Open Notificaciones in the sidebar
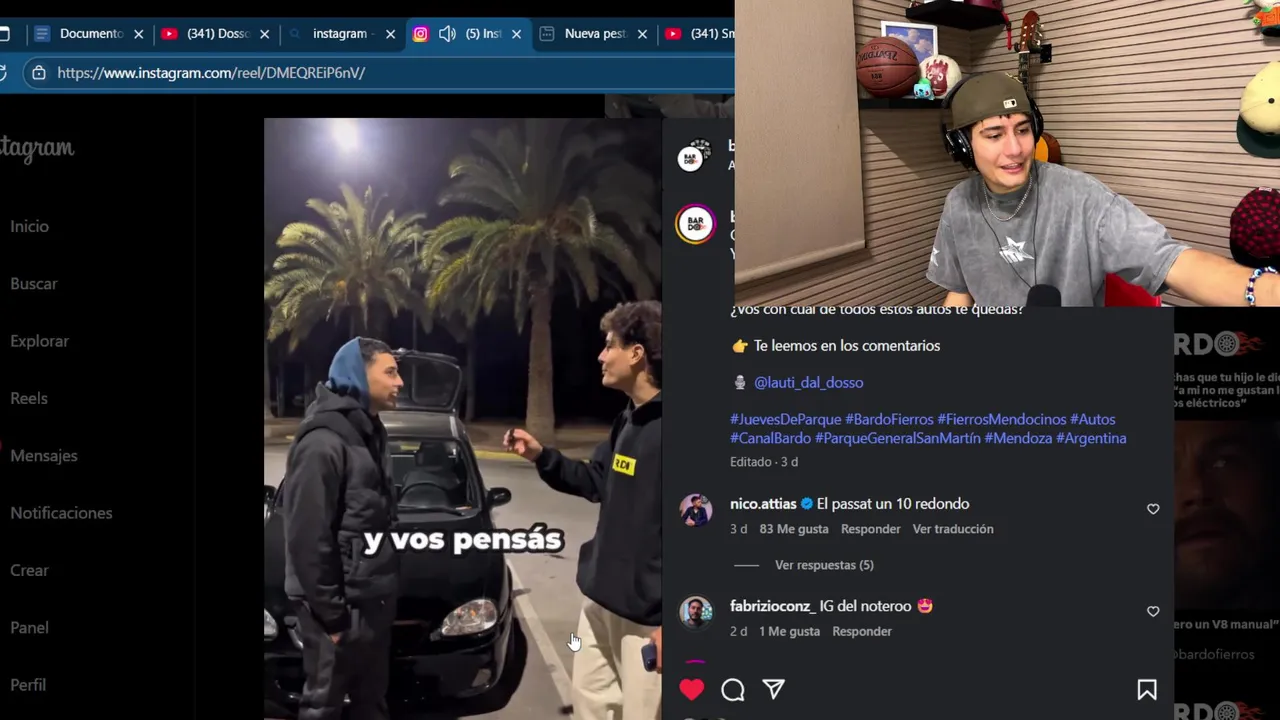This screenshot has height=720, width=1280. tap(61, 513)
